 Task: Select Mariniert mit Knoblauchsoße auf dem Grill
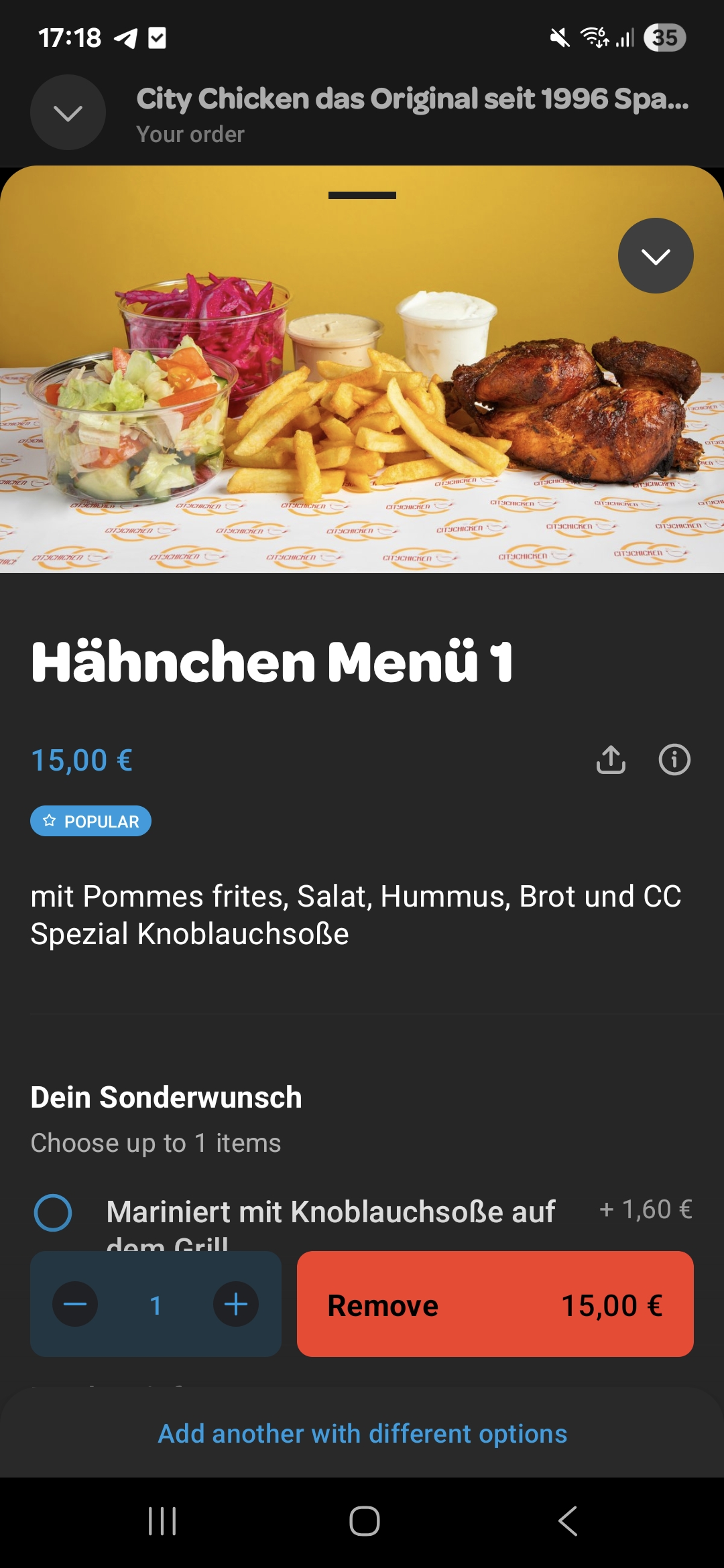point(53,1213)
